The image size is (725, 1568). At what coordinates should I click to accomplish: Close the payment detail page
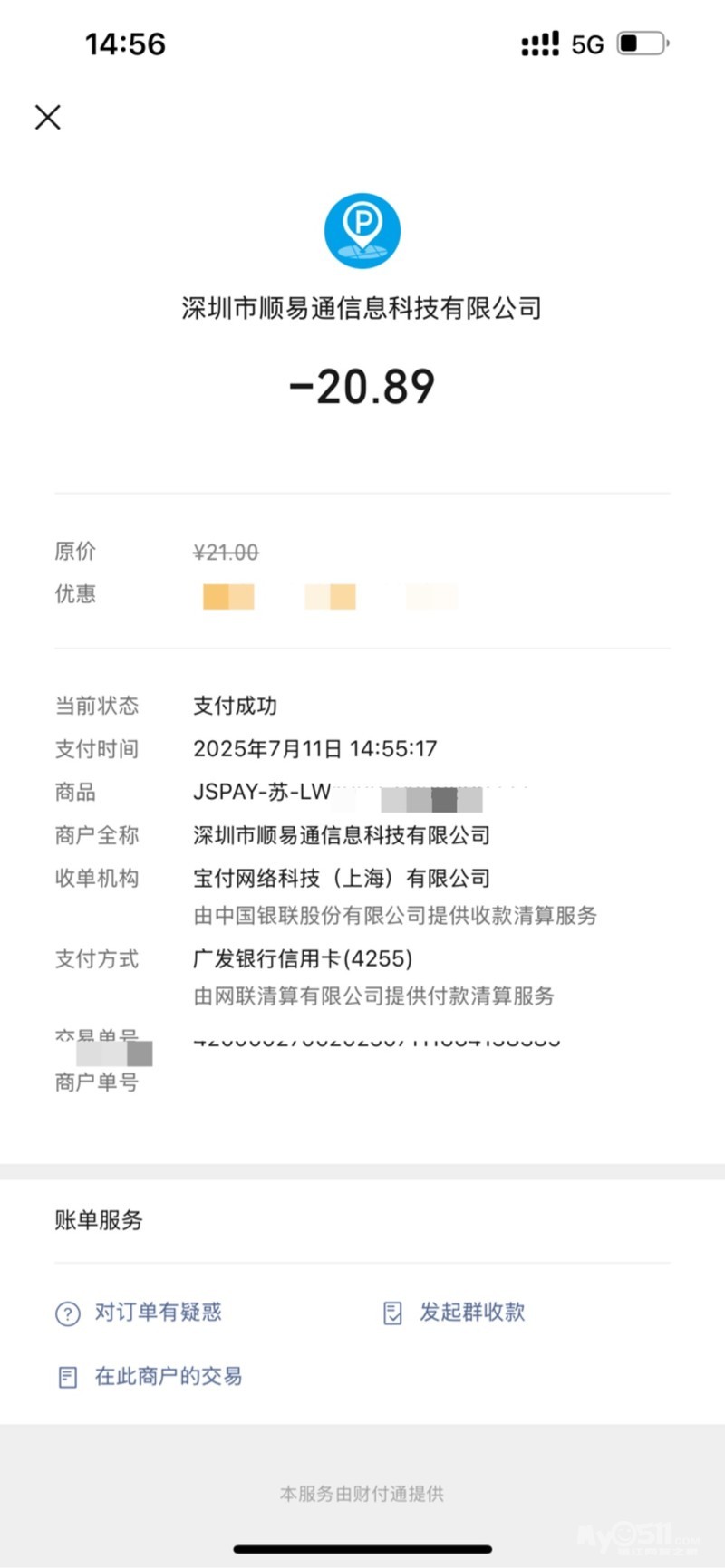click(x=48, y=117)
